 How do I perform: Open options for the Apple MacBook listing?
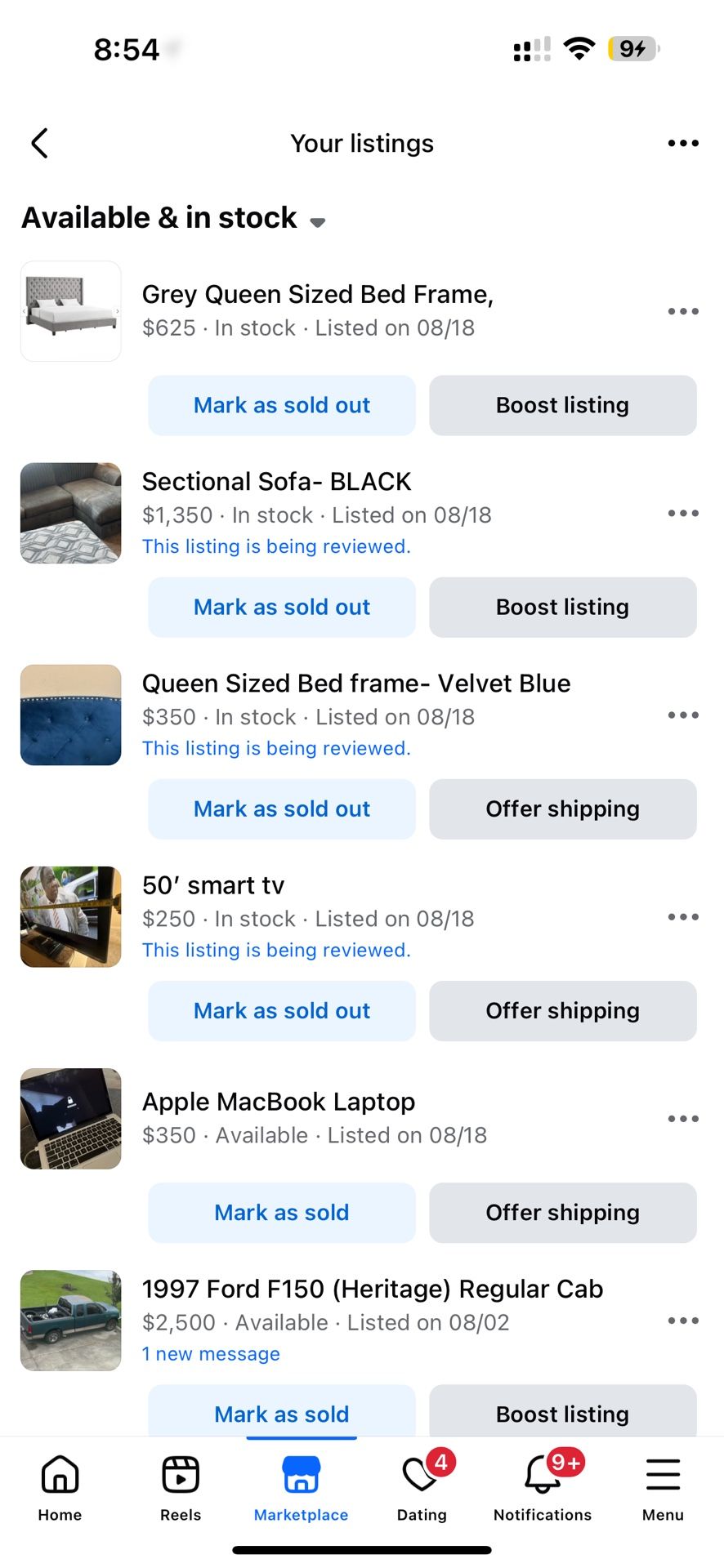point(682,1118)
